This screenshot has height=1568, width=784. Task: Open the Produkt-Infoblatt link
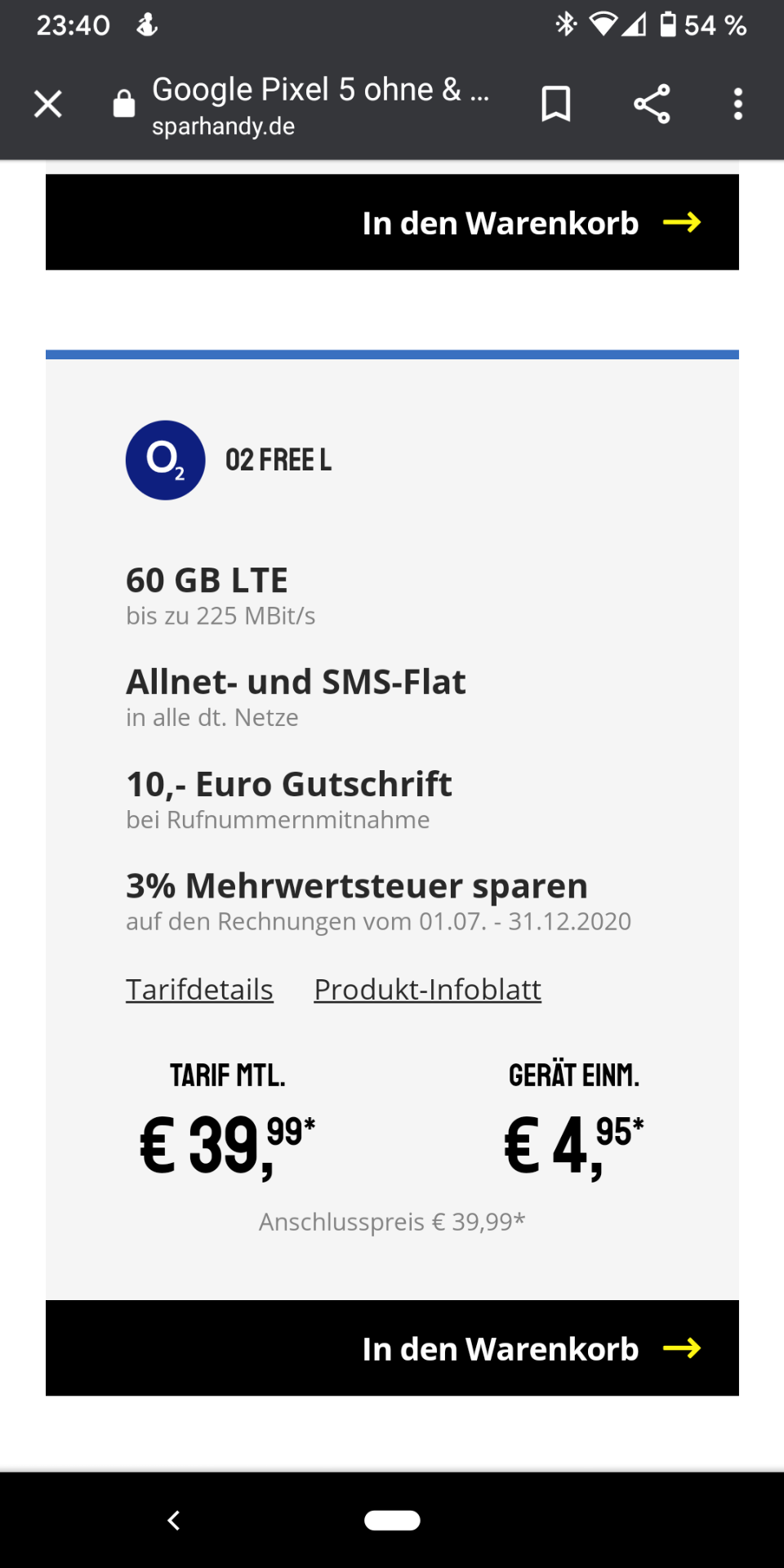tap(427, 989)
